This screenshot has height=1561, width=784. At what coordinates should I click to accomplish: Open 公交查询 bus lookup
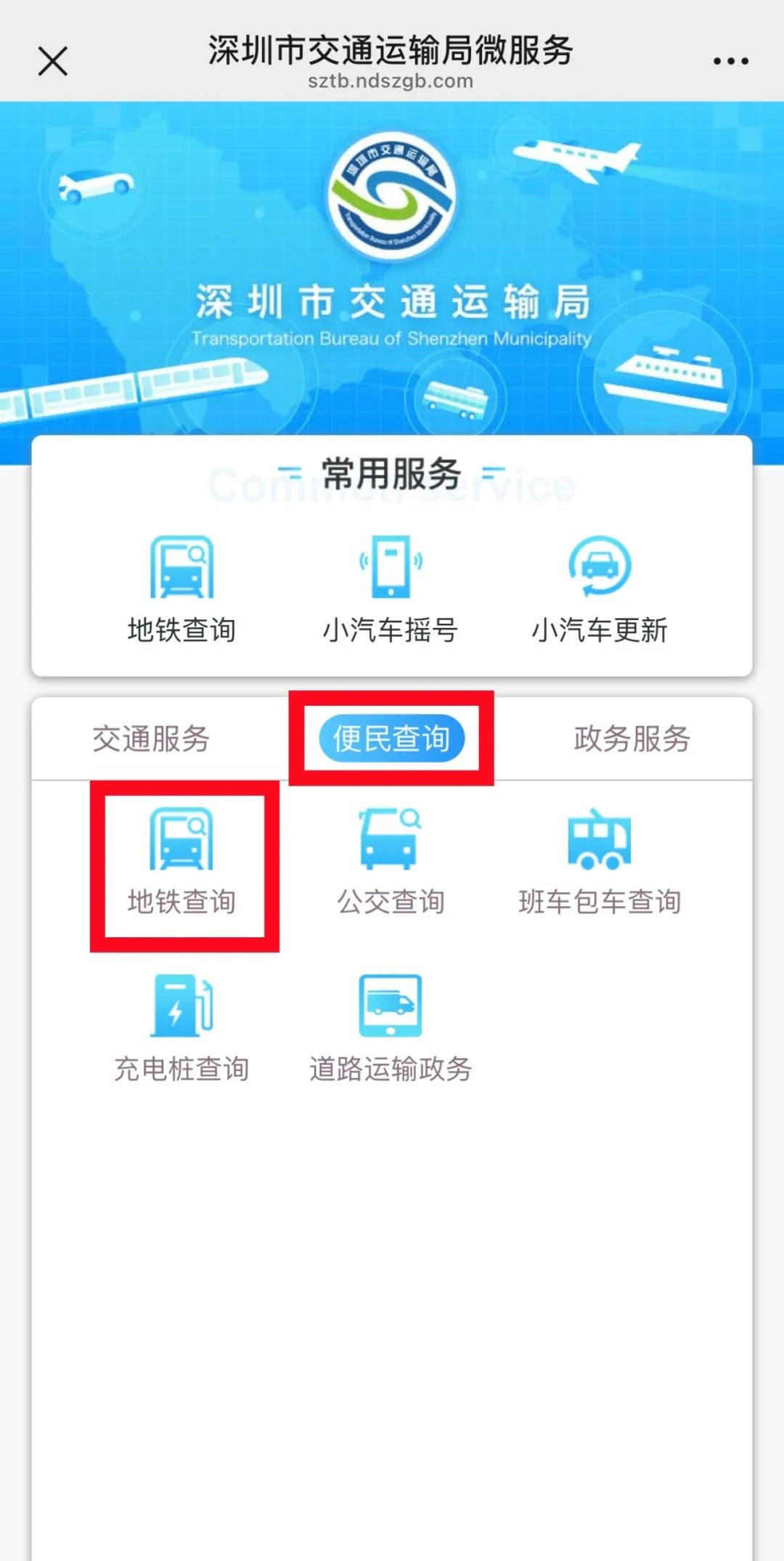[x=391, y=864]
